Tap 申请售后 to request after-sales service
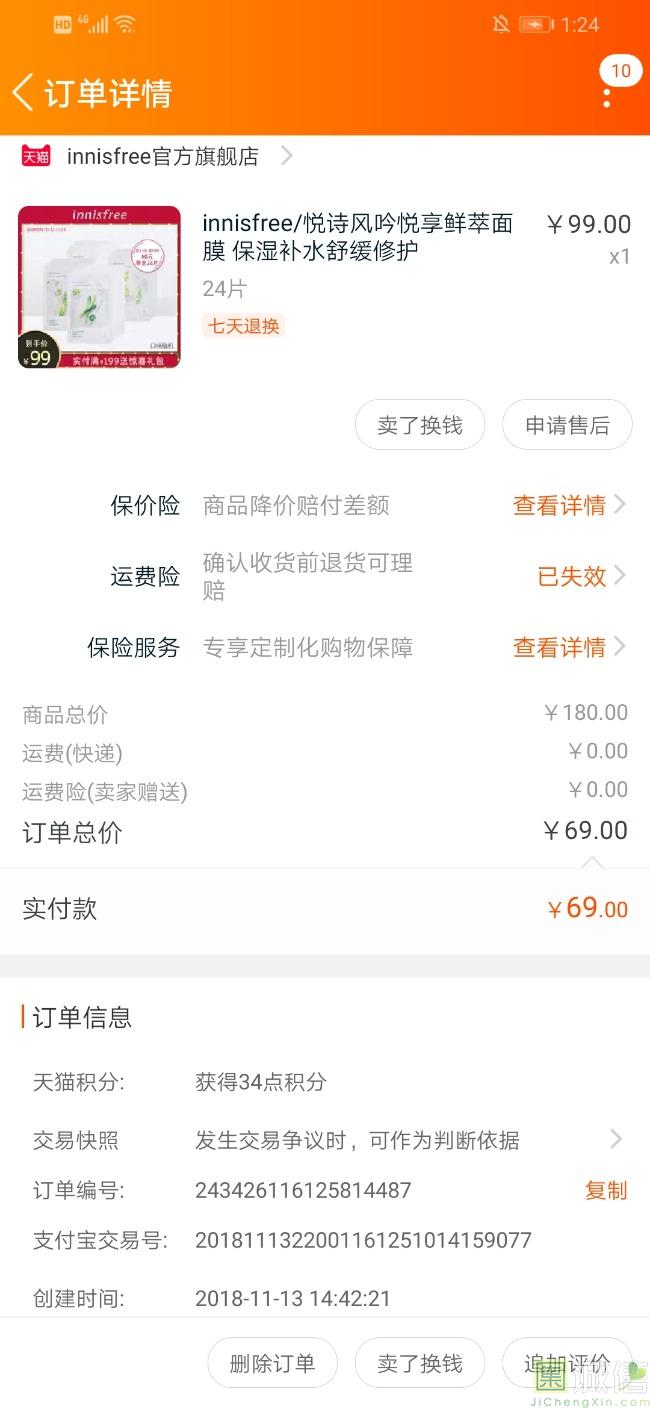 tap(567, 425)
